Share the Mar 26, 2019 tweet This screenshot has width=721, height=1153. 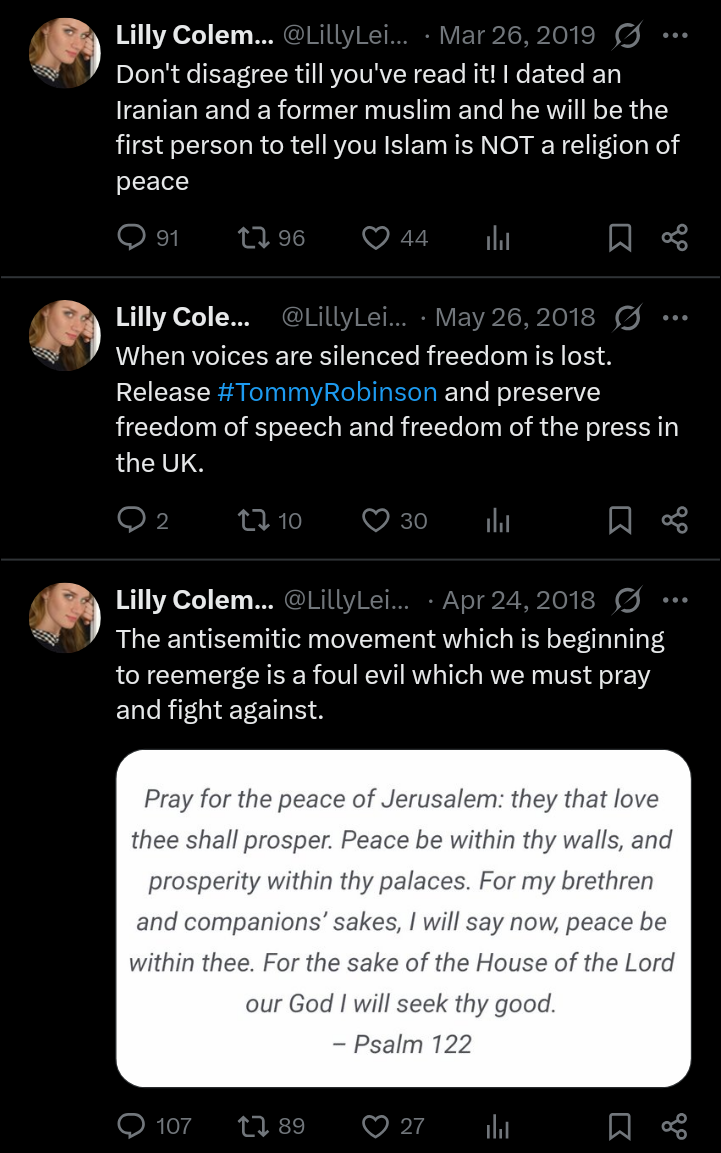click(675, 238)
